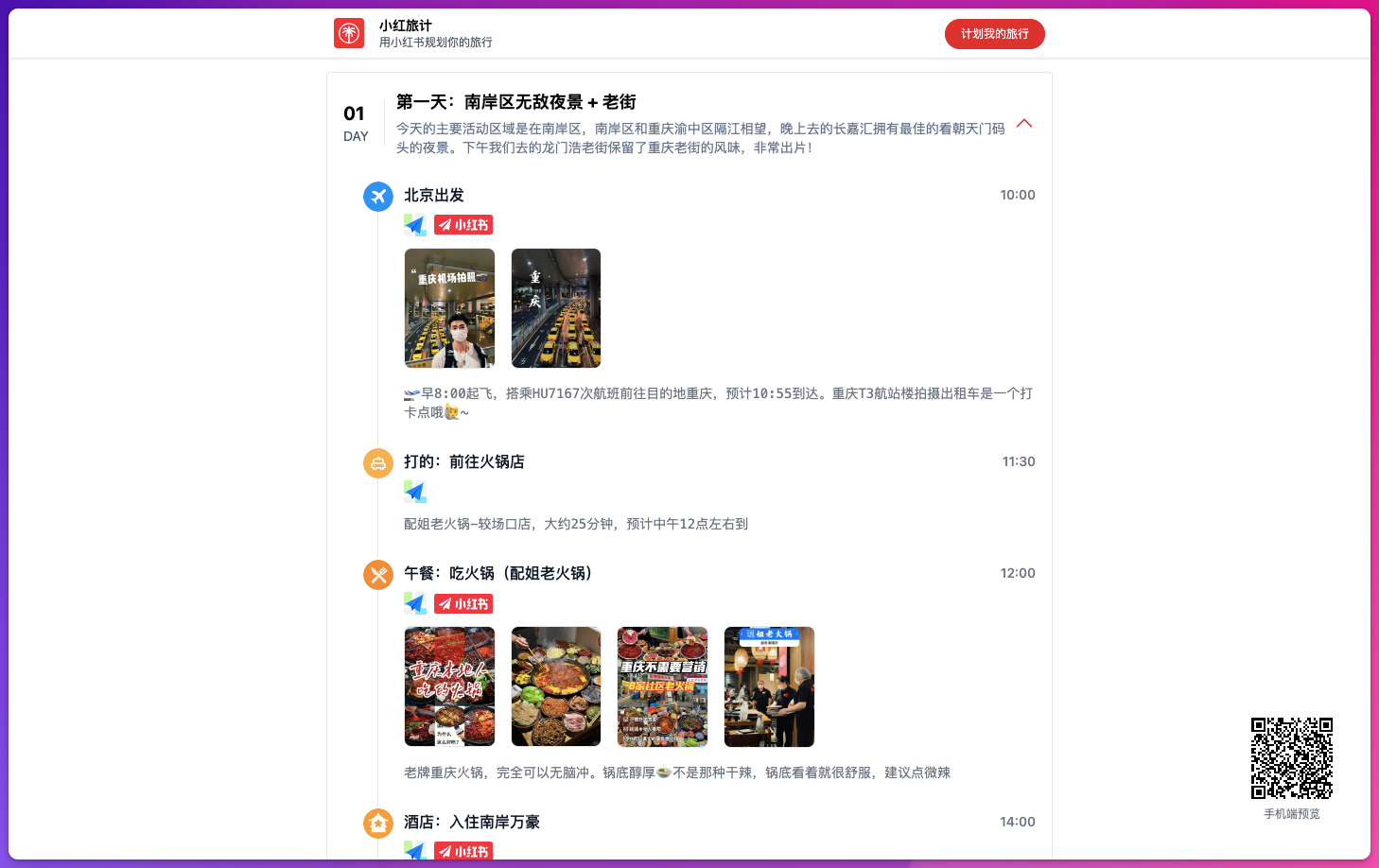
Task: Open the map icon under 午餐：吃火锅
Action: pos(415,603)
